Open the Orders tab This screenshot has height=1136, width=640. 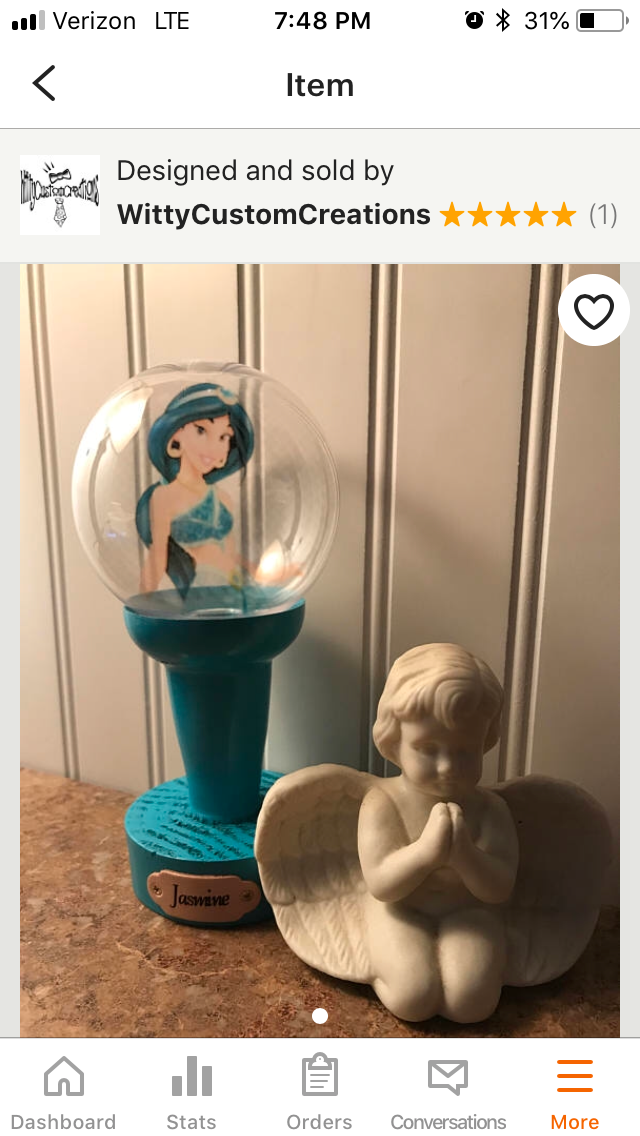pyautogui.click(x=319, y=1094)
